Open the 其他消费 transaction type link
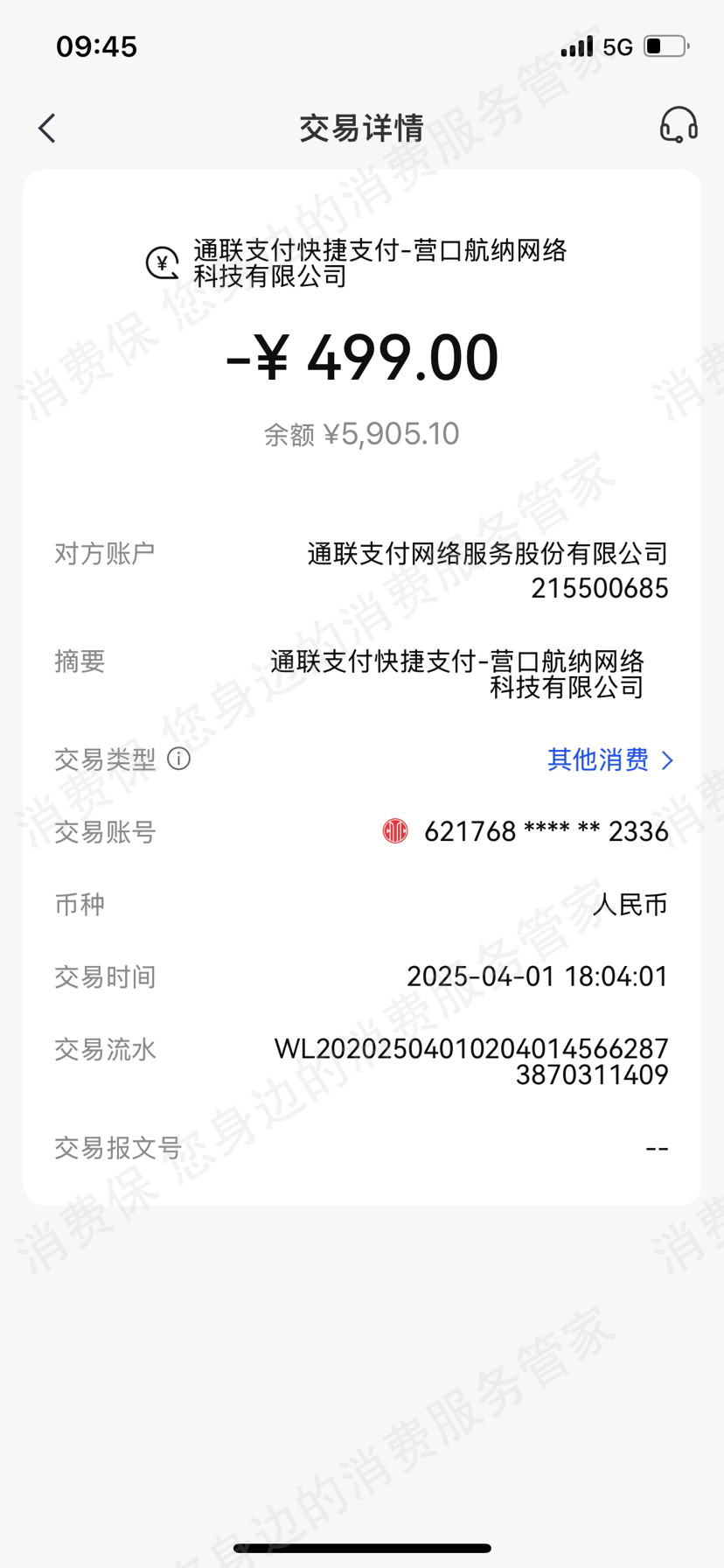The width and height of the screenshot is (724, 1568). click(609, 759)
